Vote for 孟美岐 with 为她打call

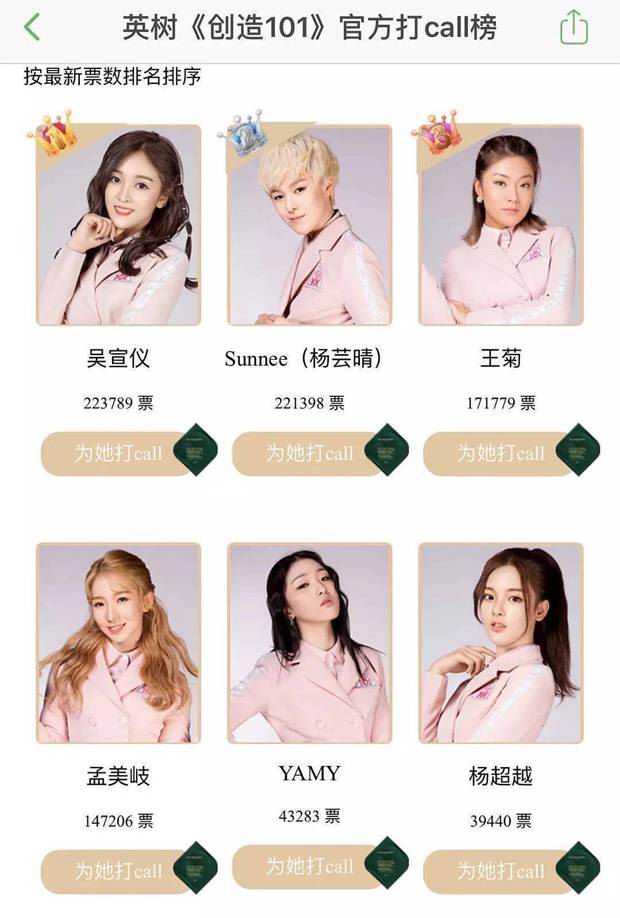(x=118, y=871)
